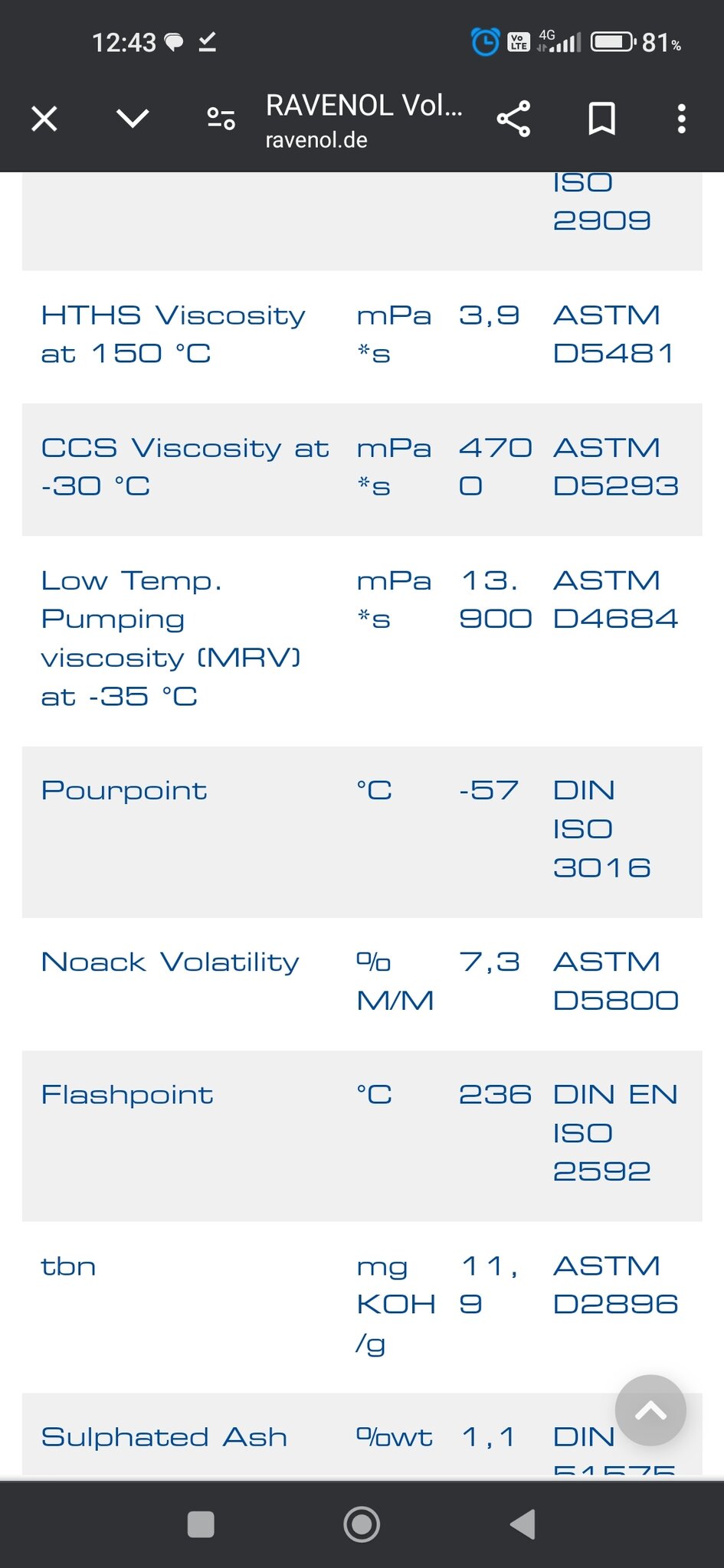
Task: Jump back to top of page
Action: click(650, 1410)
